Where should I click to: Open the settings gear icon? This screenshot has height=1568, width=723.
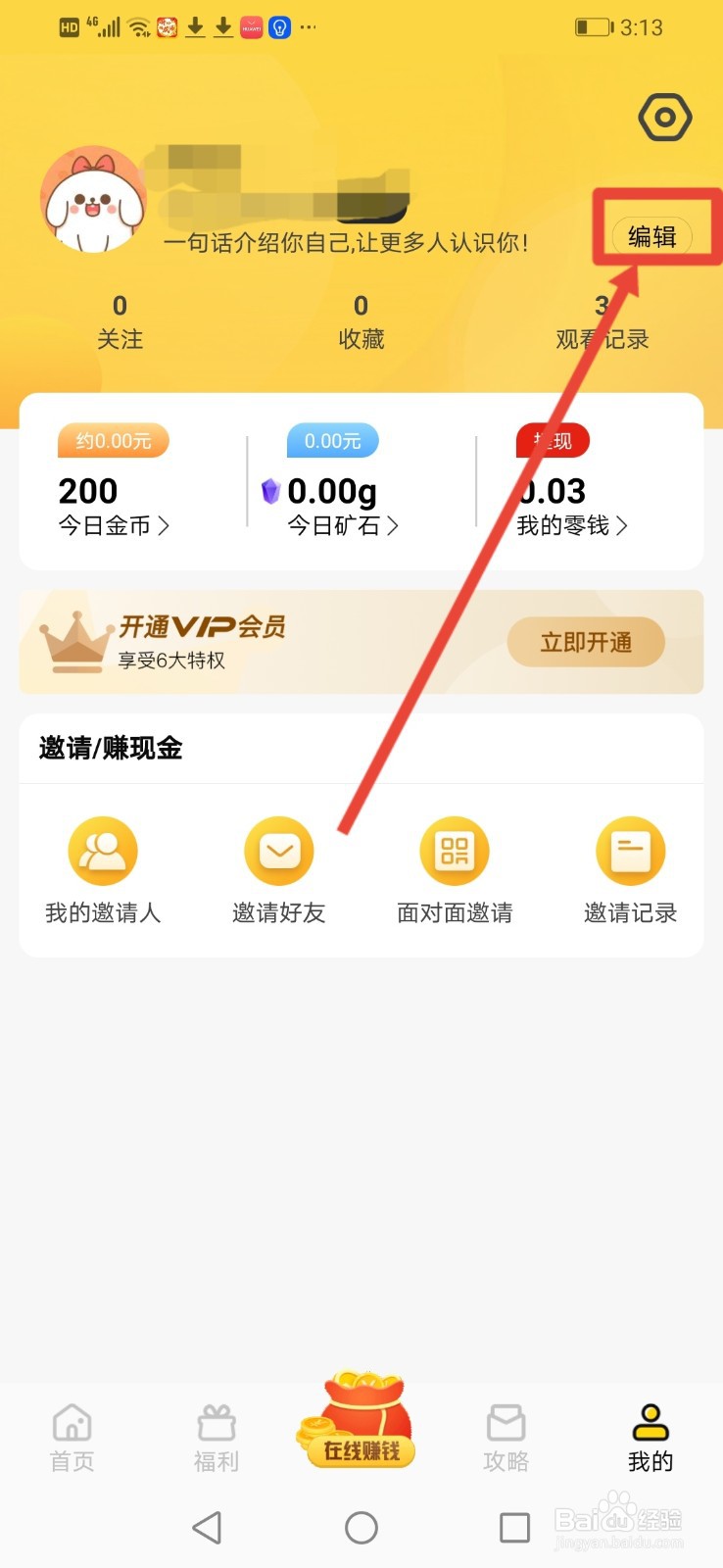pyautogui.click(x=664, y=117)
